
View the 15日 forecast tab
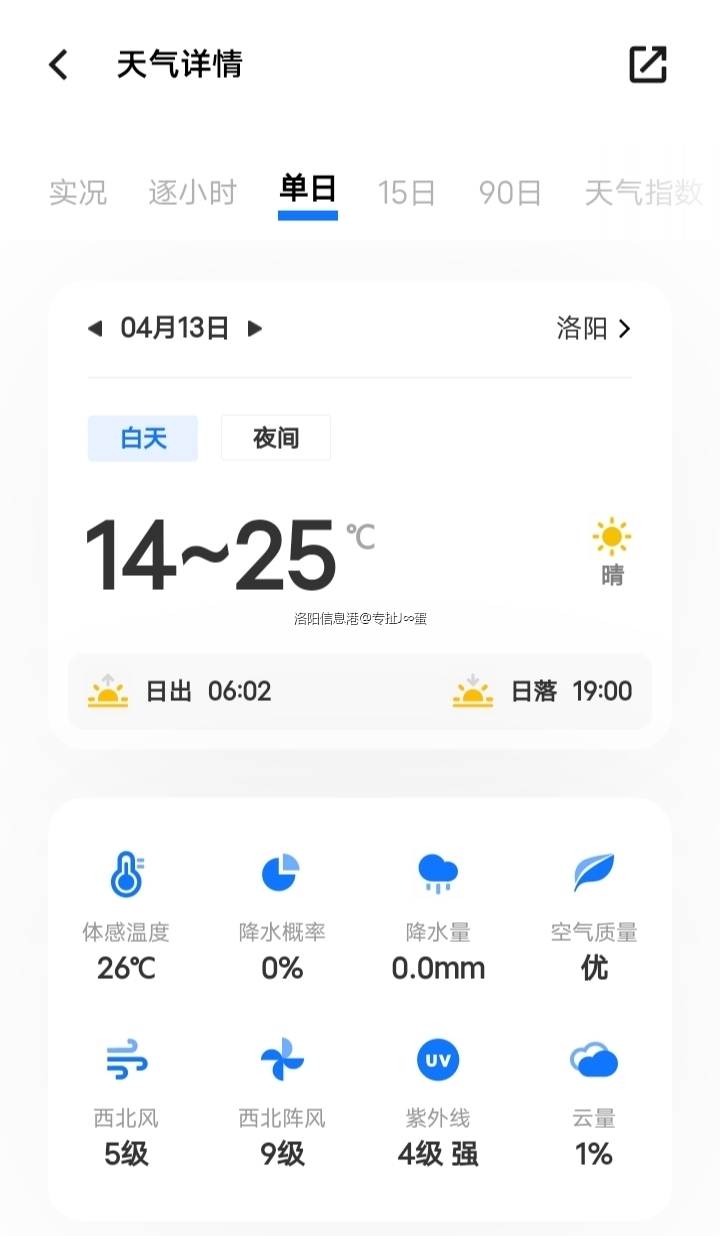tap(406, 192)
